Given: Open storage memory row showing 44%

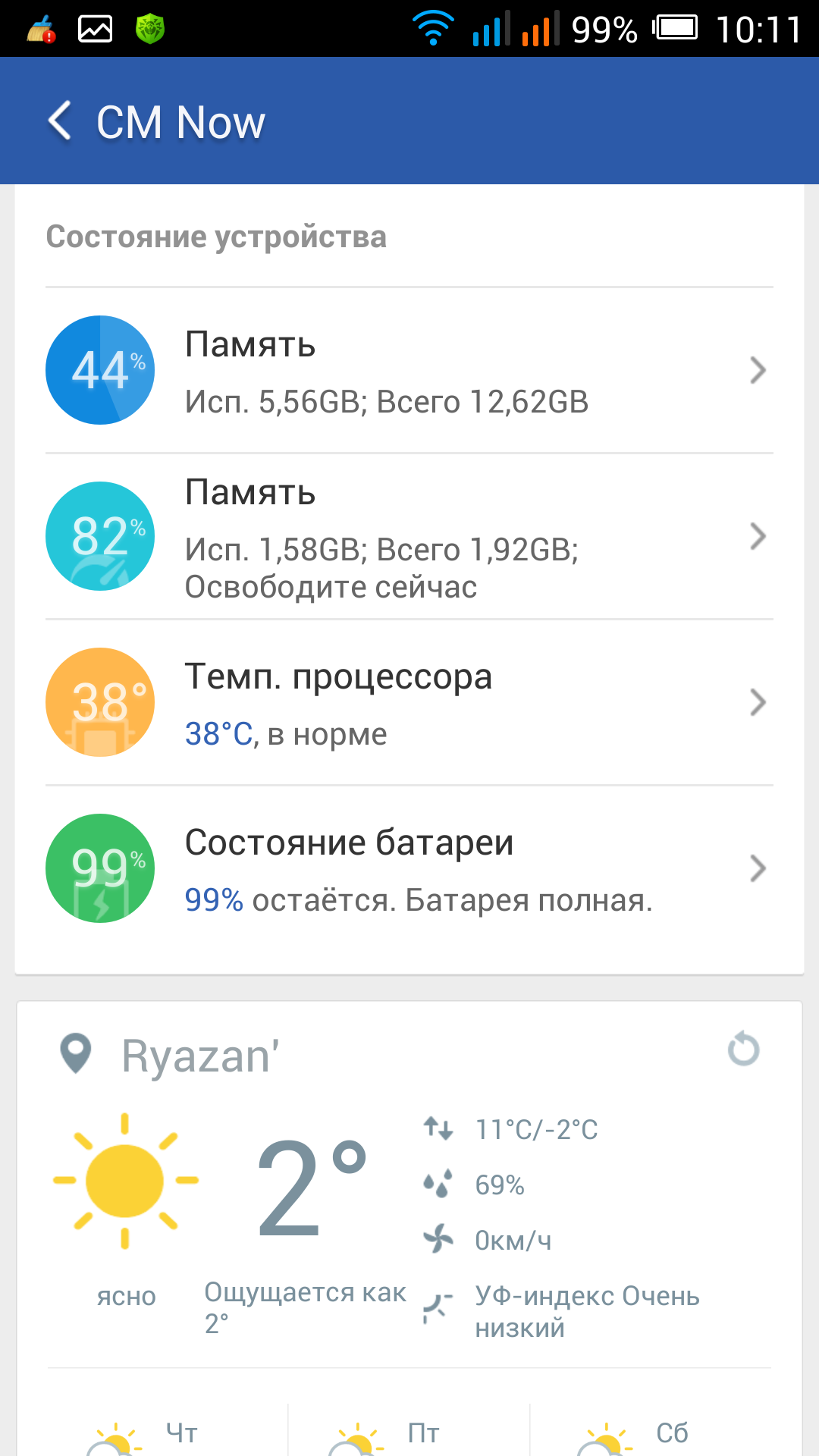Looking at the screenshot, I should [409, 371].
